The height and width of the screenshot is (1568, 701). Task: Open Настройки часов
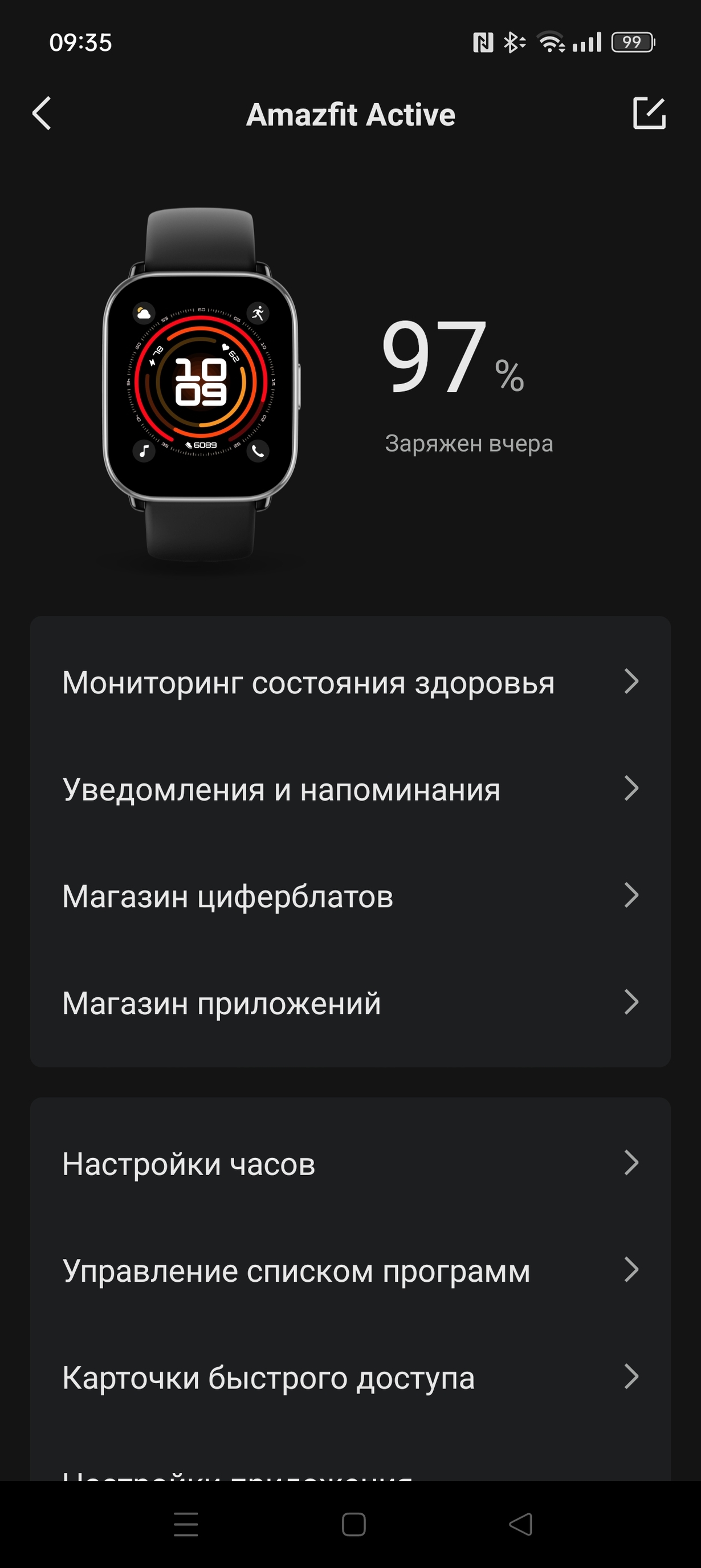(x=350, y=1163)
